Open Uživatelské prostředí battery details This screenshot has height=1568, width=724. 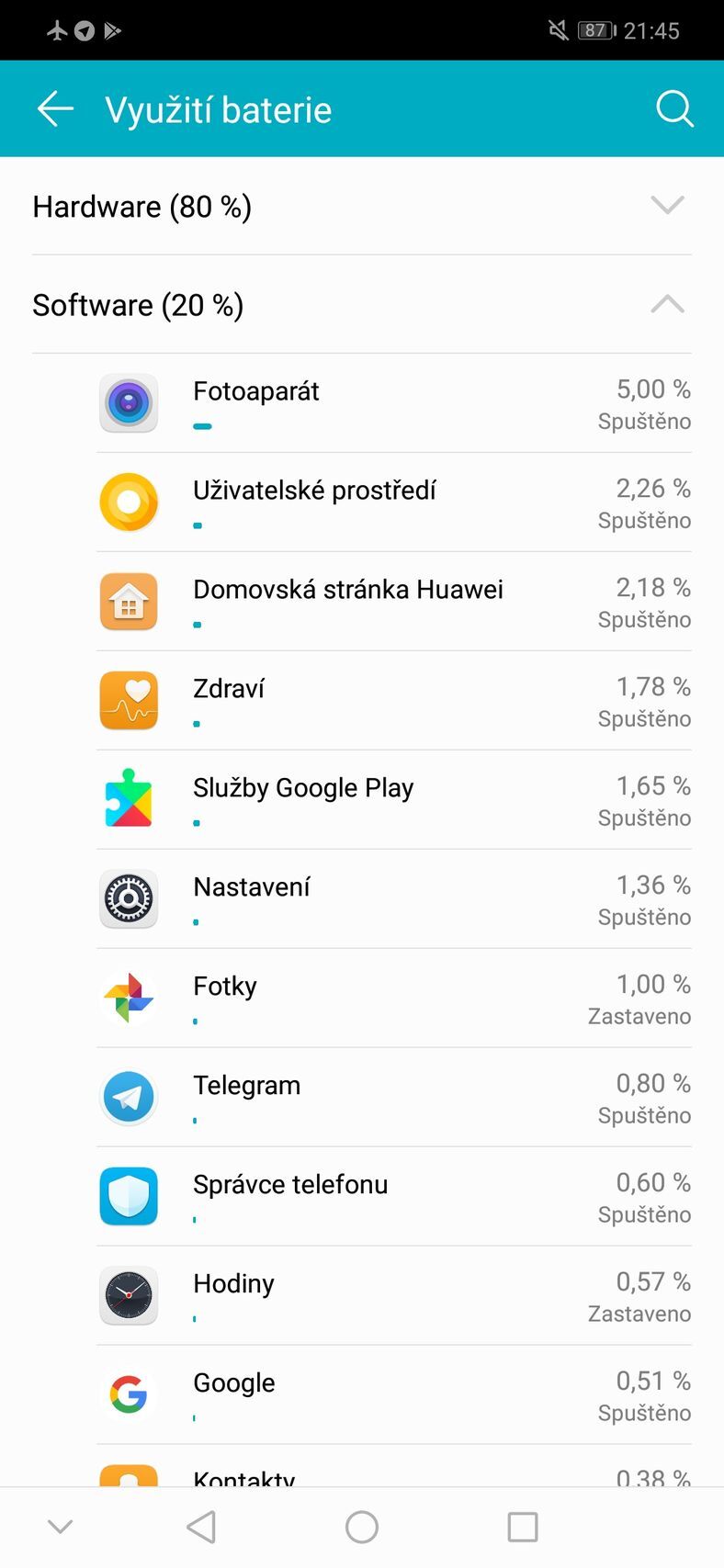(393, 502)
